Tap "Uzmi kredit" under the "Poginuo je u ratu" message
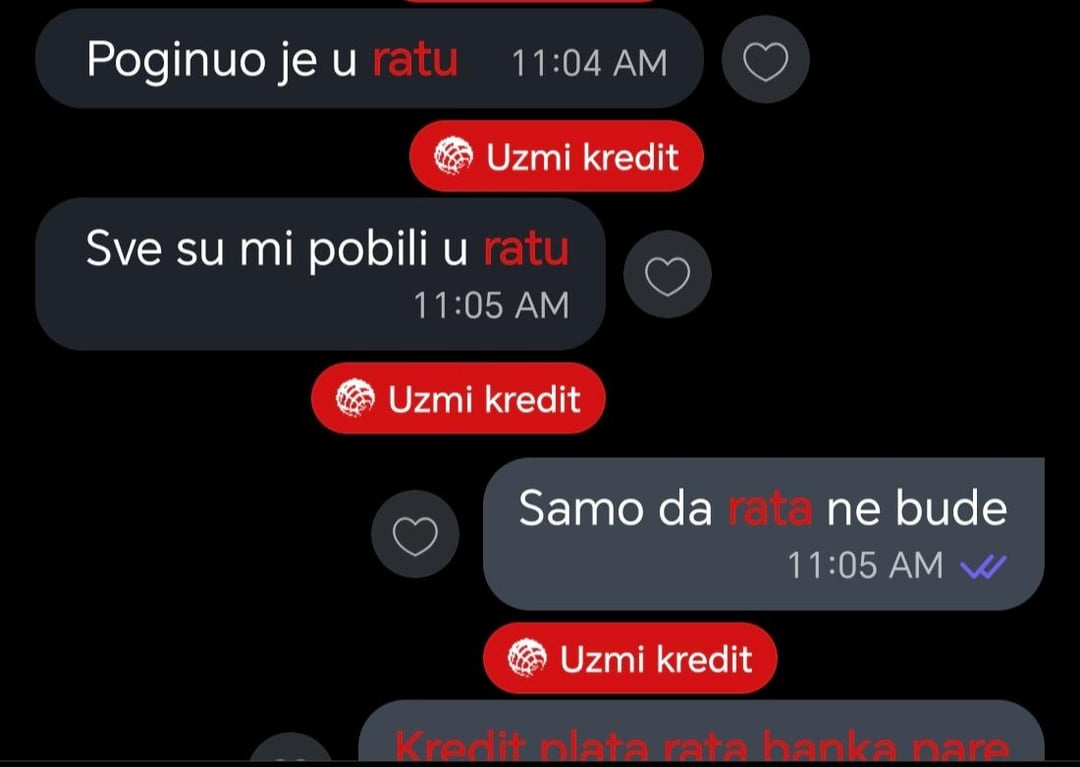The width and height of the screenshot is (1080, 767). [556, 156]
